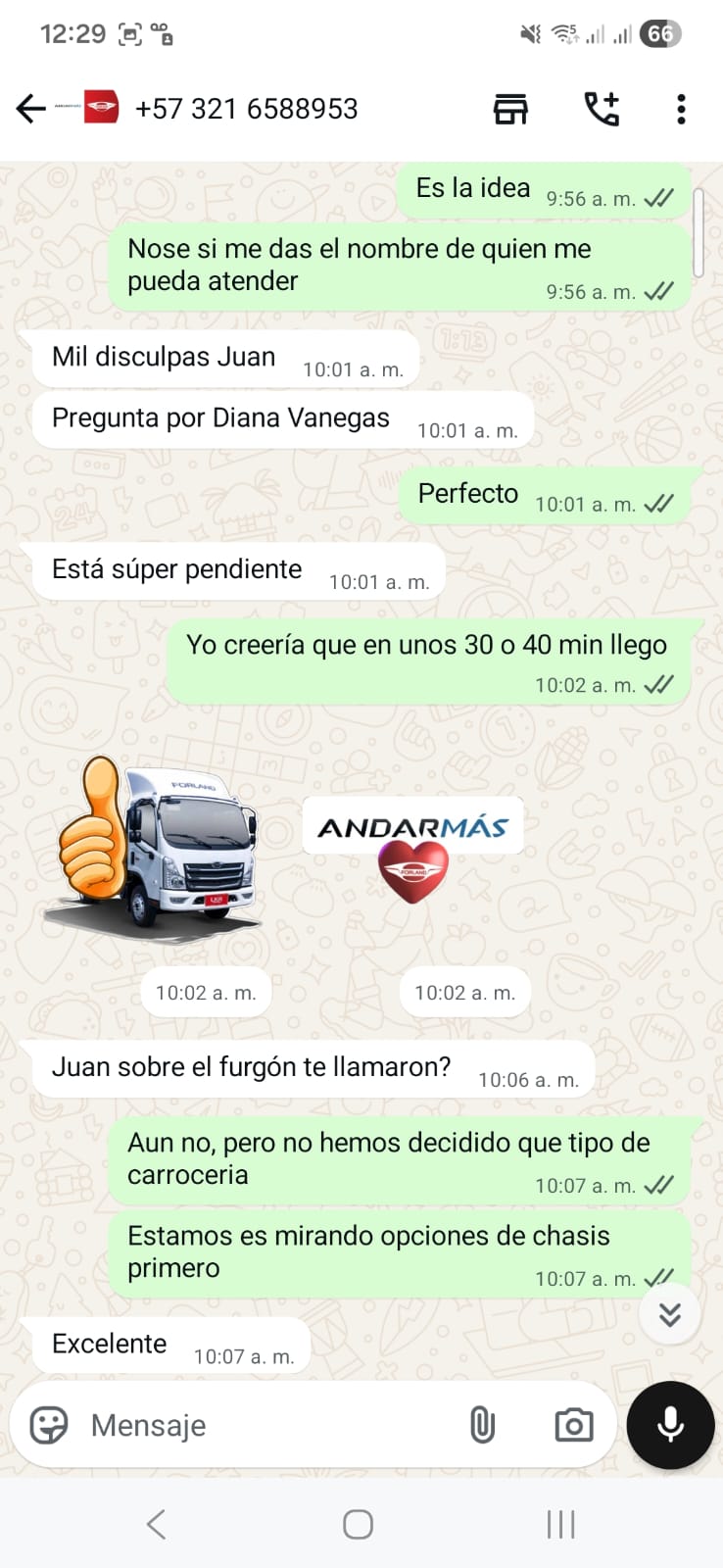Open recent apps from navigation bar

pyautogui.click(x=560, y=1524)
